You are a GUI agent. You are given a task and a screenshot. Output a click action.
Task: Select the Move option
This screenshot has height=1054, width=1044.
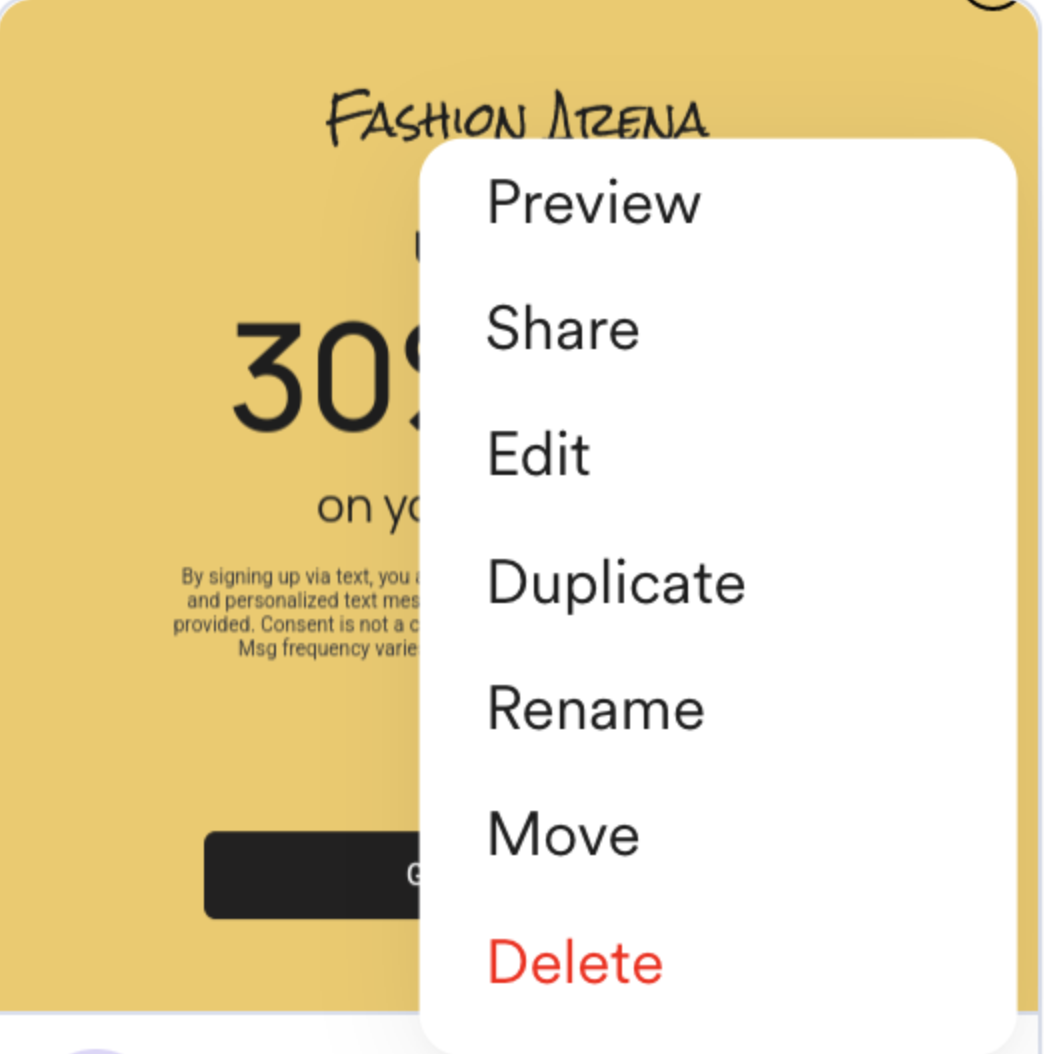click(x=564, y=835)
